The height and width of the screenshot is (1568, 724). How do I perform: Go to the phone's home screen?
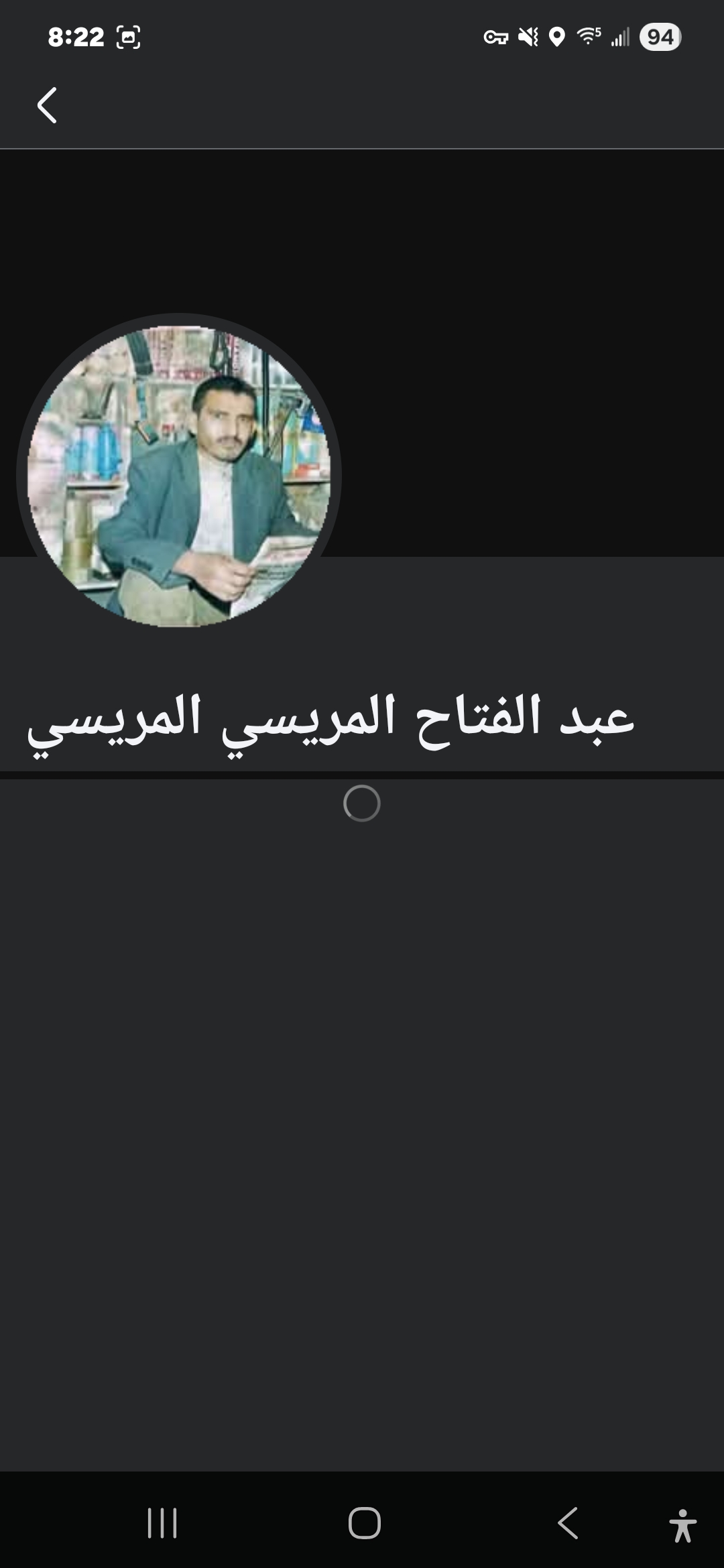tap(364, 1523)
